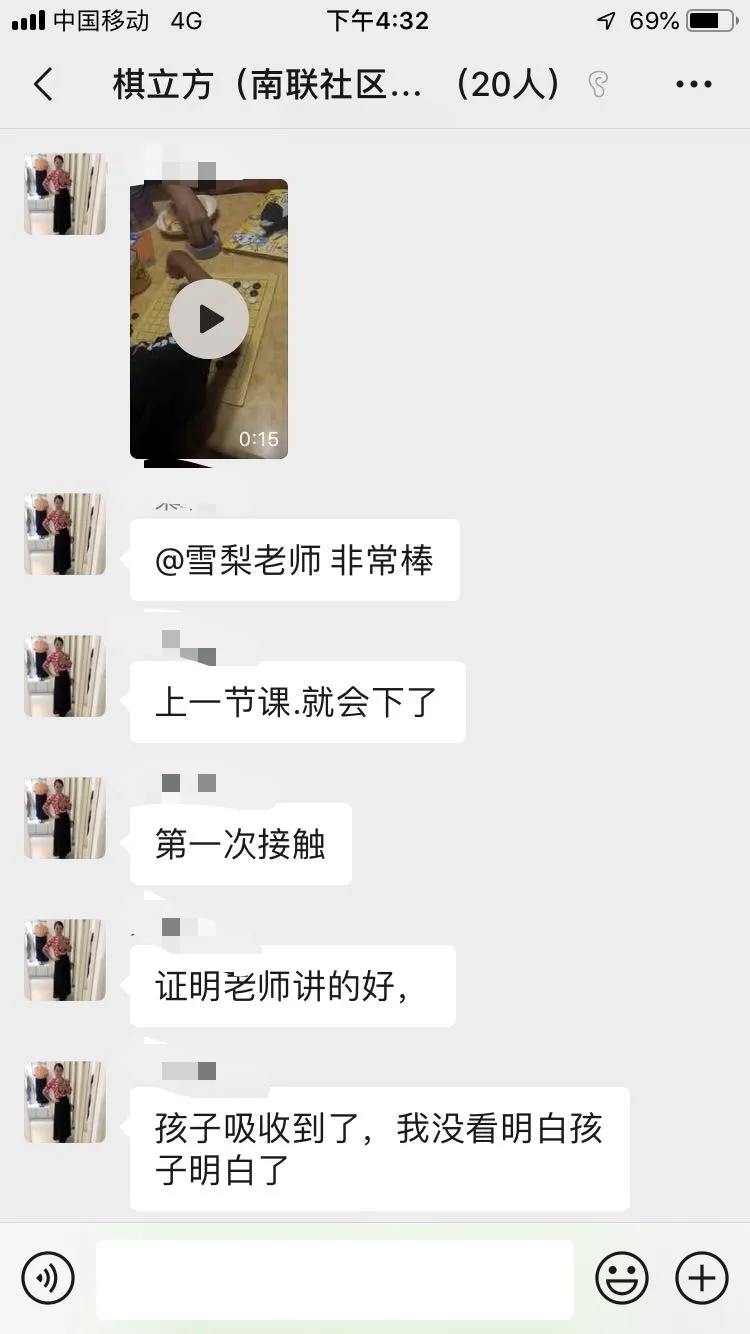
Task: Open sender avatar beside '第一次接触'
Action: click(65, 818)
